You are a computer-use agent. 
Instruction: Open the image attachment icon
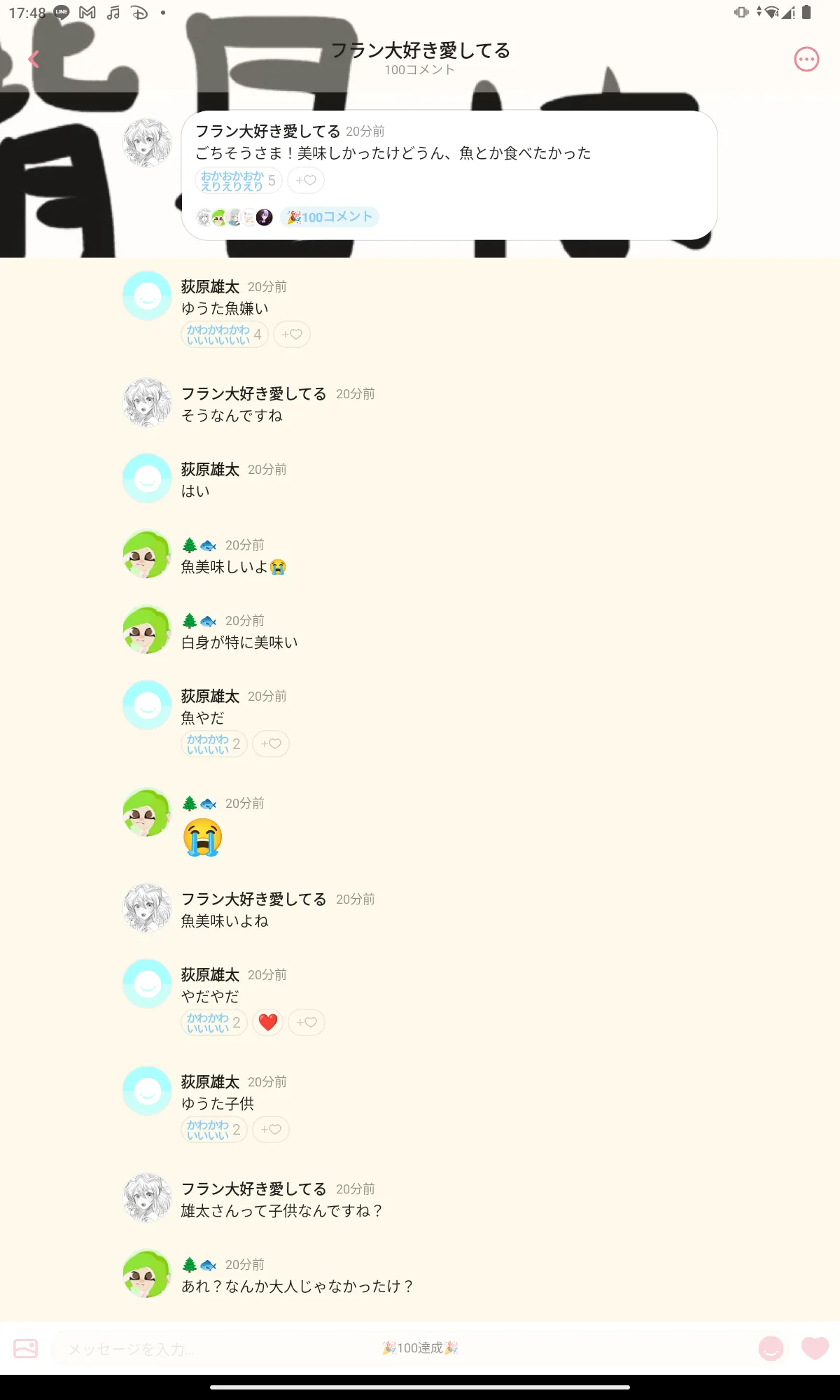(26, 1348)
